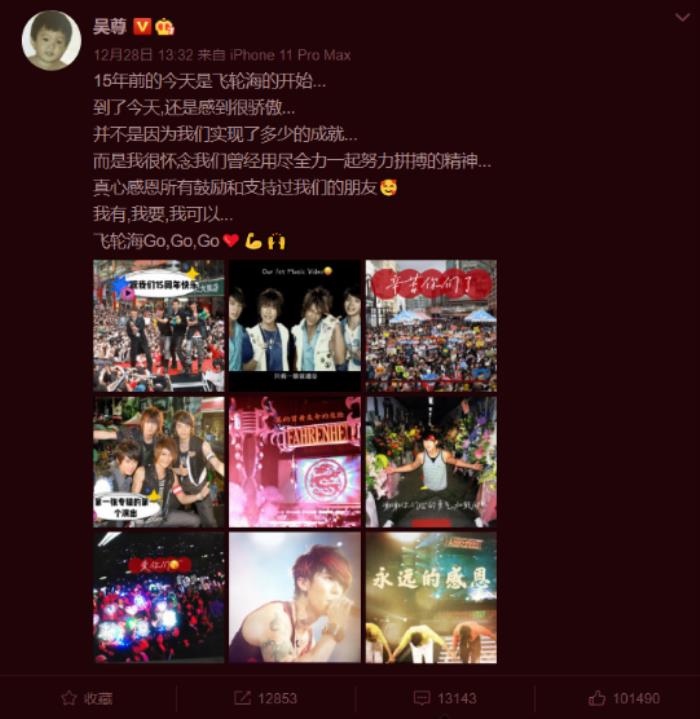The height and width of the screenshot is (719, 700).
Task: Open the first album group photo
Action: click(x=159, y=461)
